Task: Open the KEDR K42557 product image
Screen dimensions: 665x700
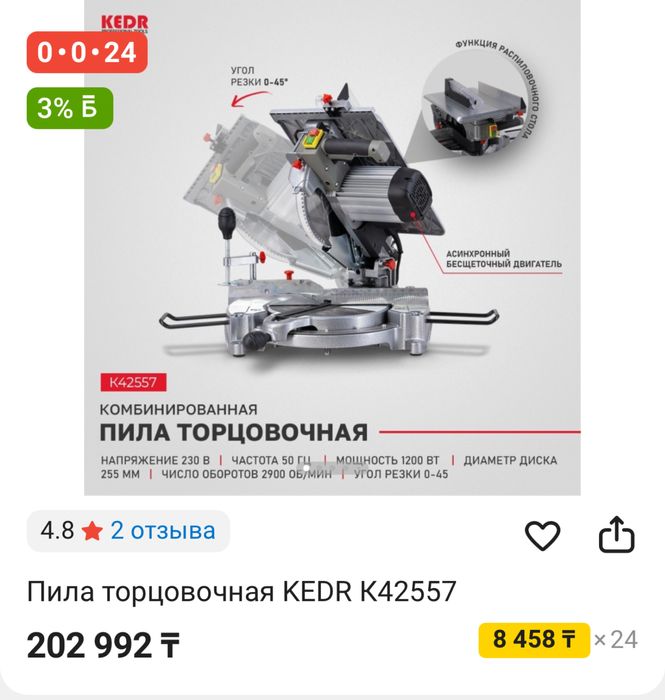Action: pos(332,250)
